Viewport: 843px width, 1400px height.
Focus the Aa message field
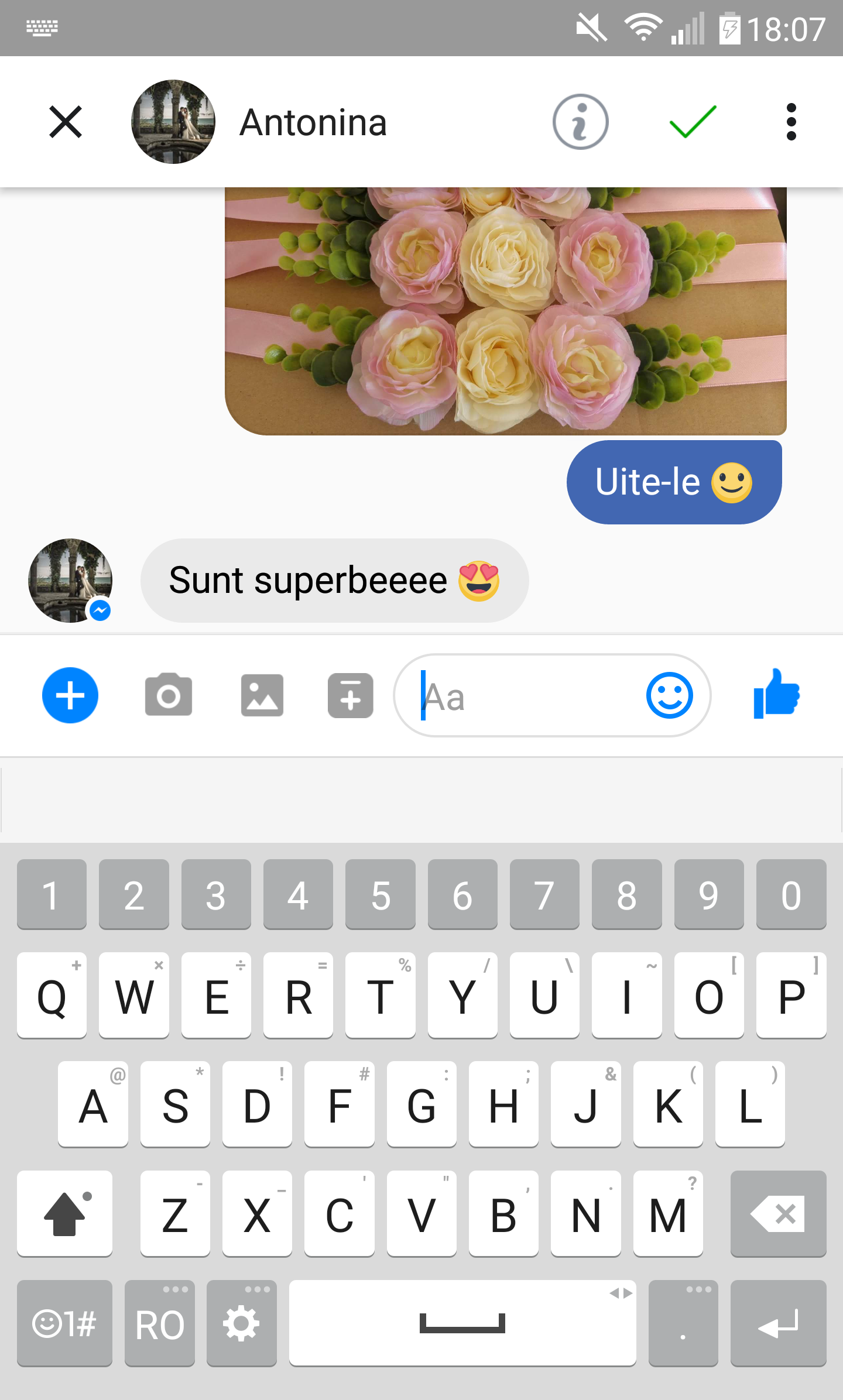[521, 696]
